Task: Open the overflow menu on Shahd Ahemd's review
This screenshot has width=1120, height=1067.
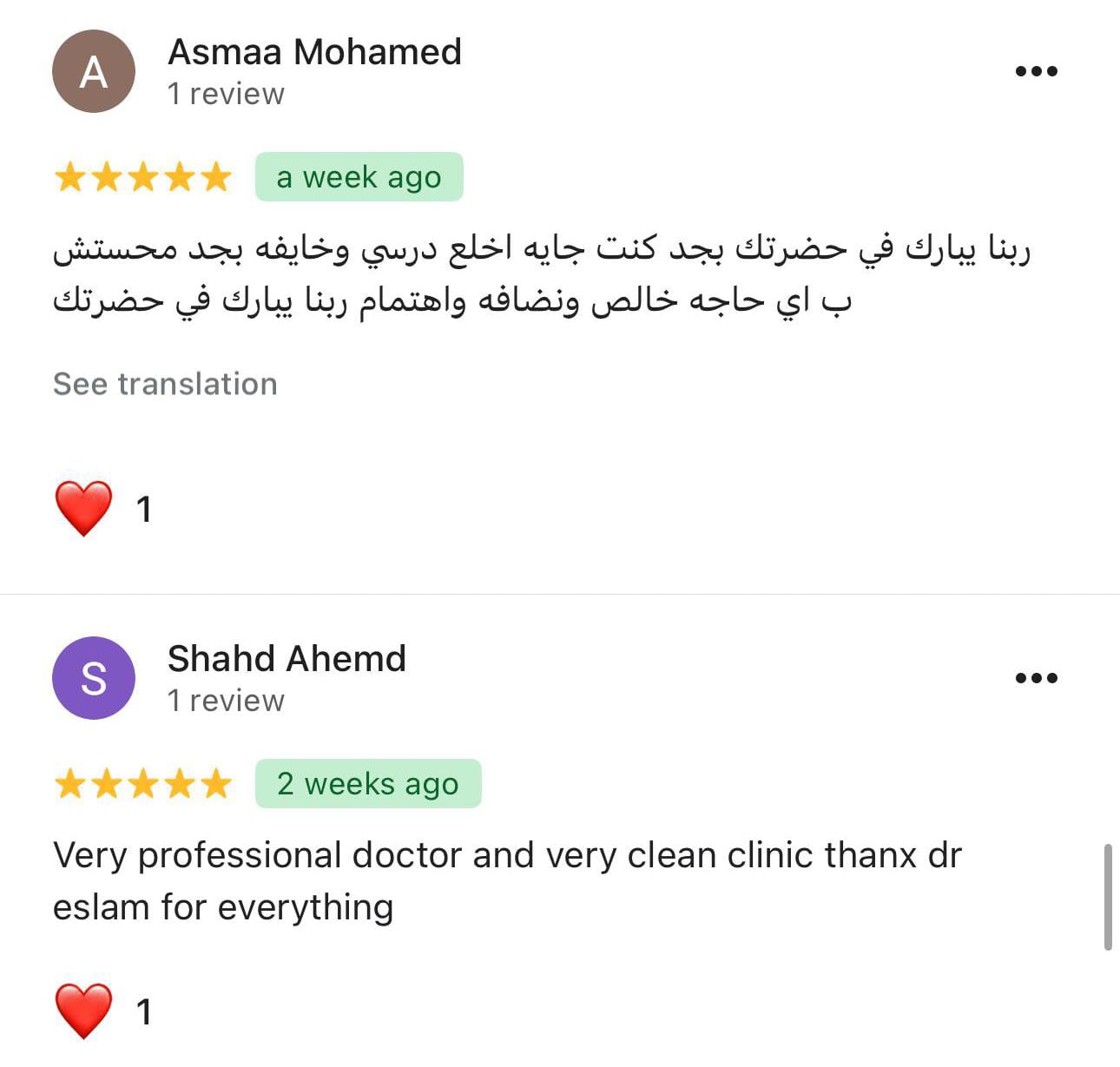Action: [x=1036, y=678]
